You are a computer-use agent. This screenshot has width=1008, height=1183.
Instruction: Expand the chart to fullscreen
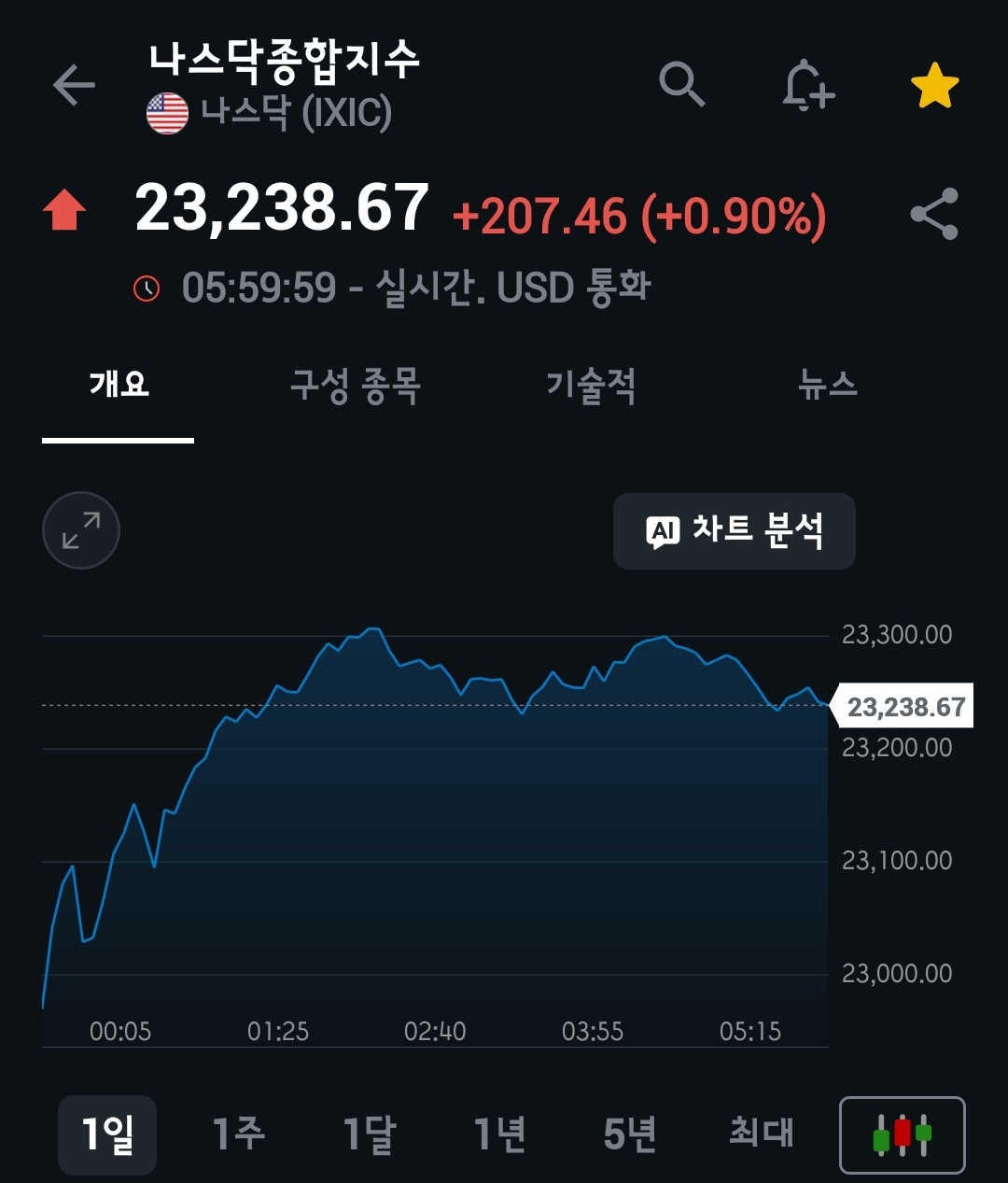(81, 530)
